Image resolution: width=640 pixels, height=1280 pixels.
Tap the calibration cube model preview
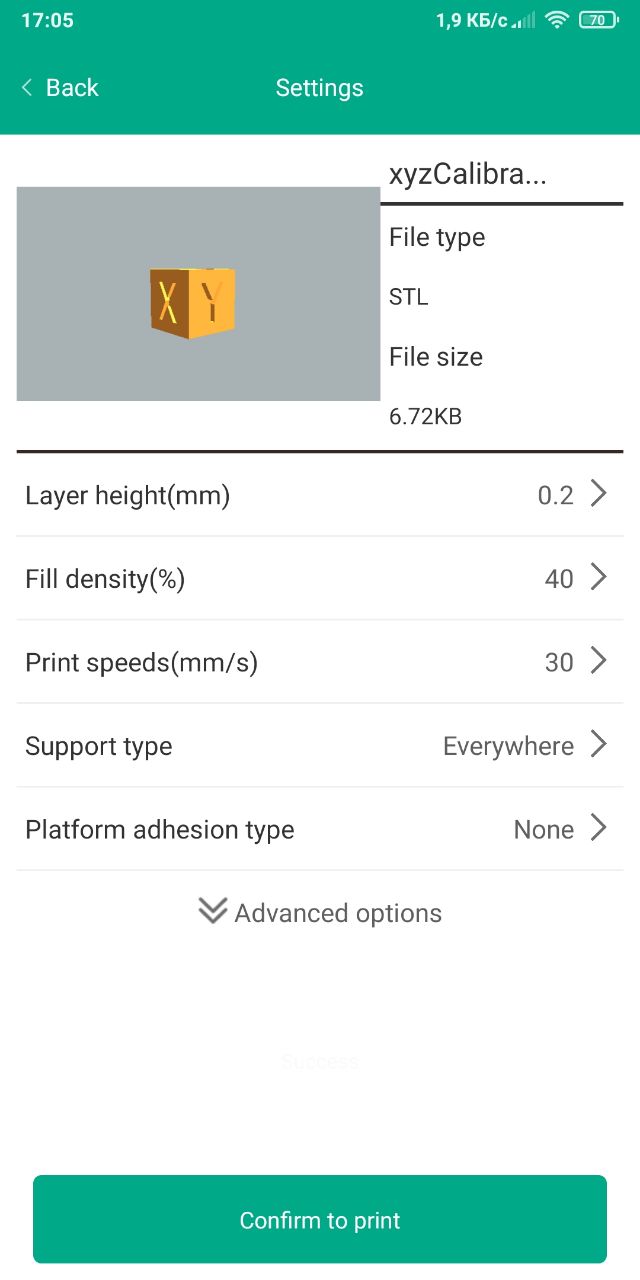(x=198, y=294)
